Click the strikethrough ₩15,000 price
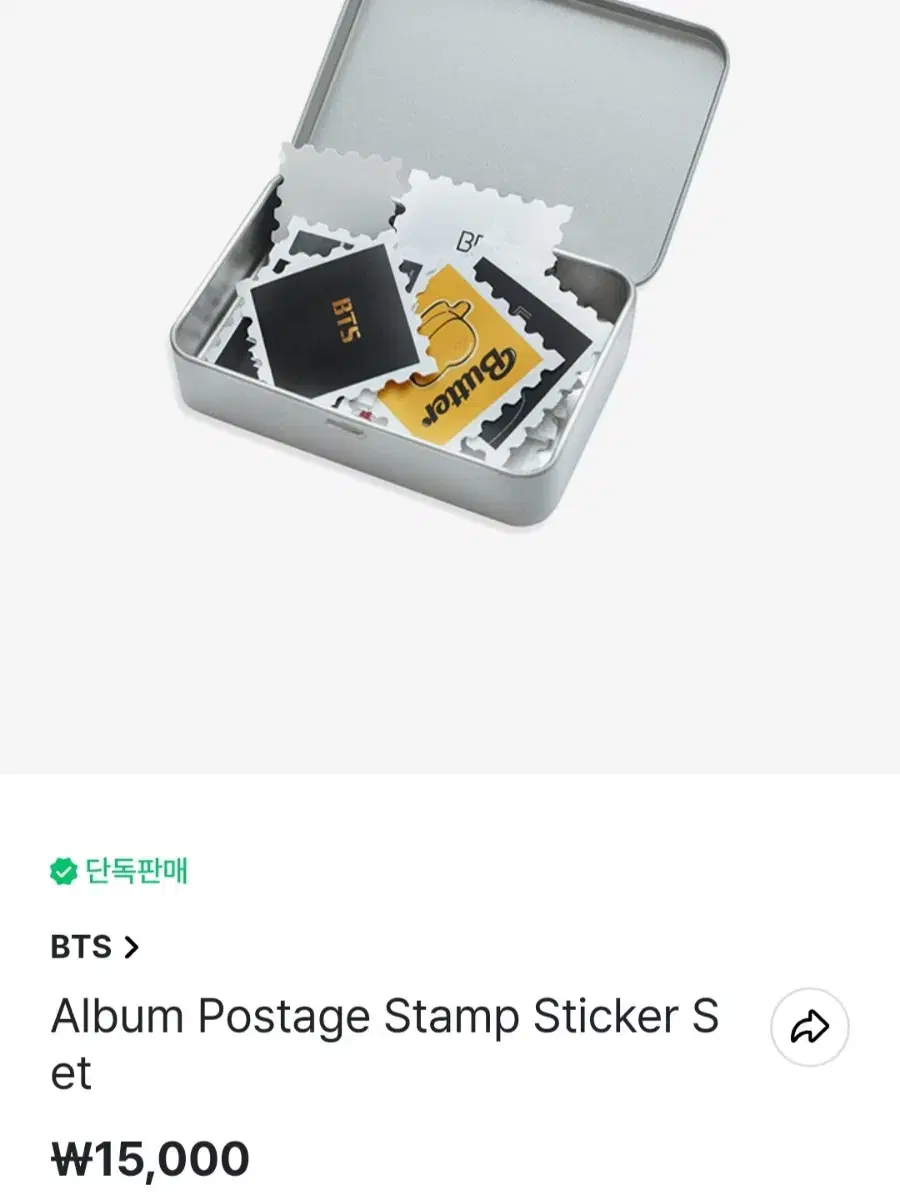The width and height of the screenshot is (900, 1200). (150, 1158)
